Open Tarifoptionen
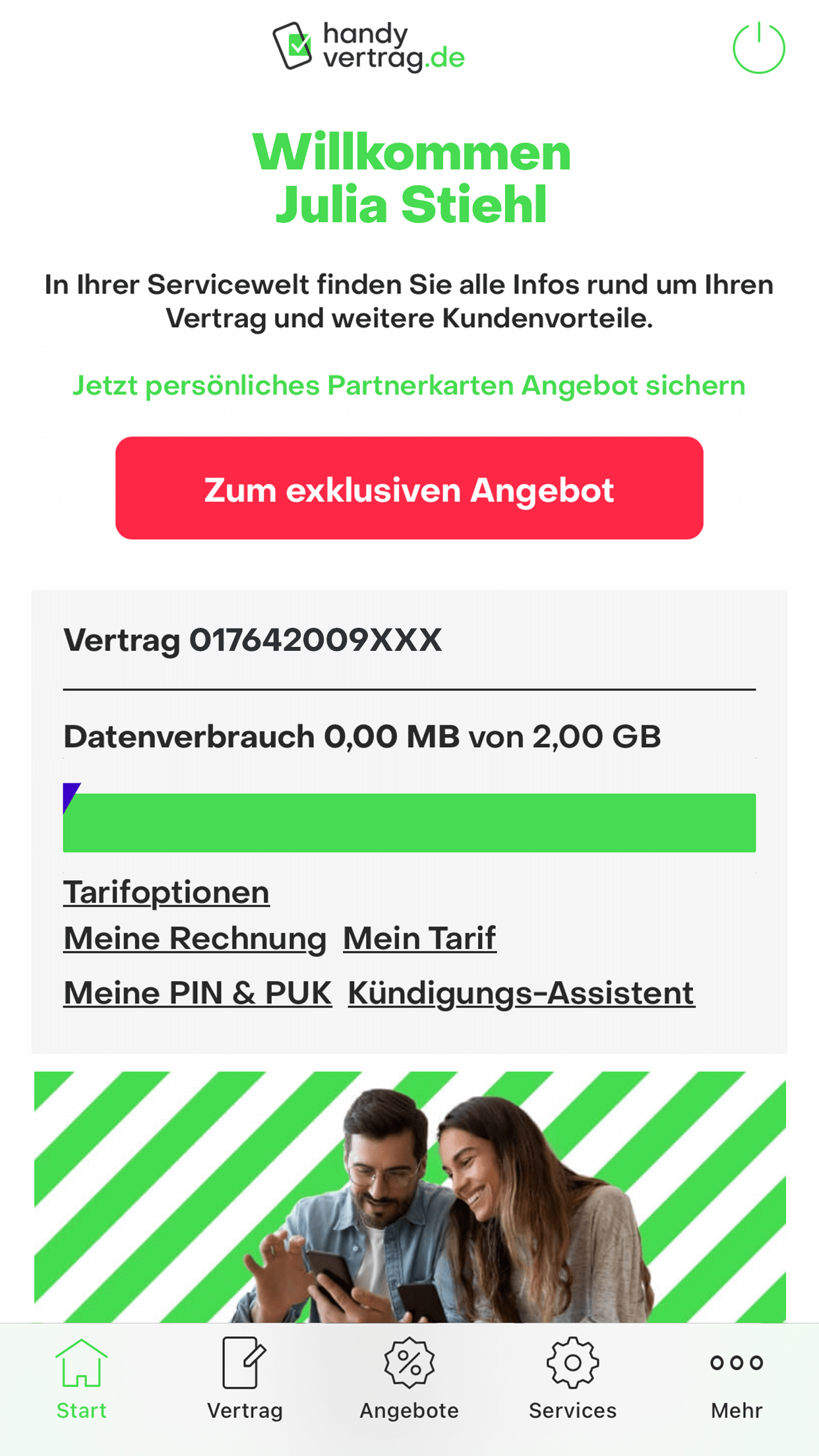 point(166,892)
